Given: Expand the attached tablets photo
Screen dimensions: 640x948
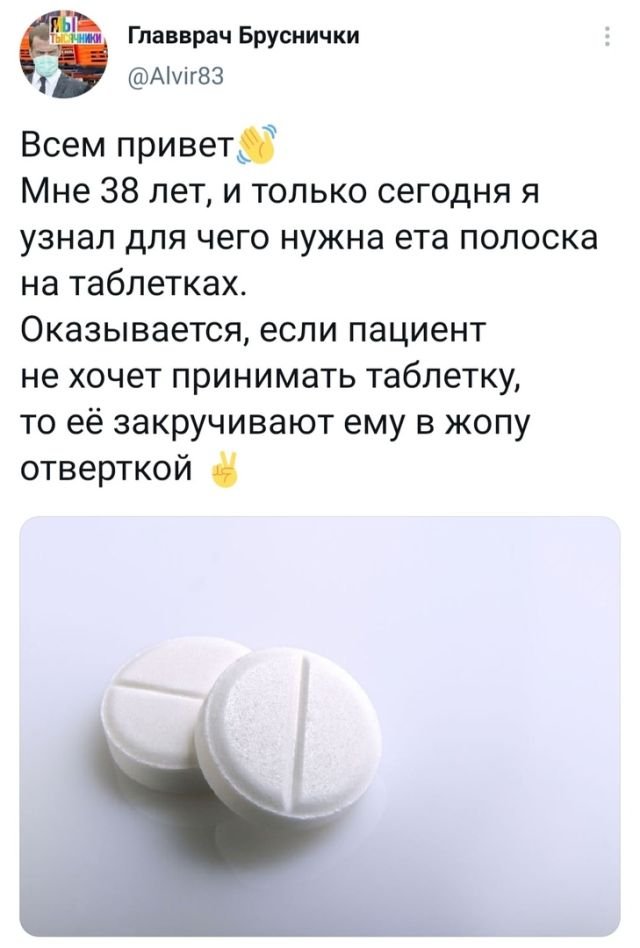Looking at the screenshot, I should [320, 724].
